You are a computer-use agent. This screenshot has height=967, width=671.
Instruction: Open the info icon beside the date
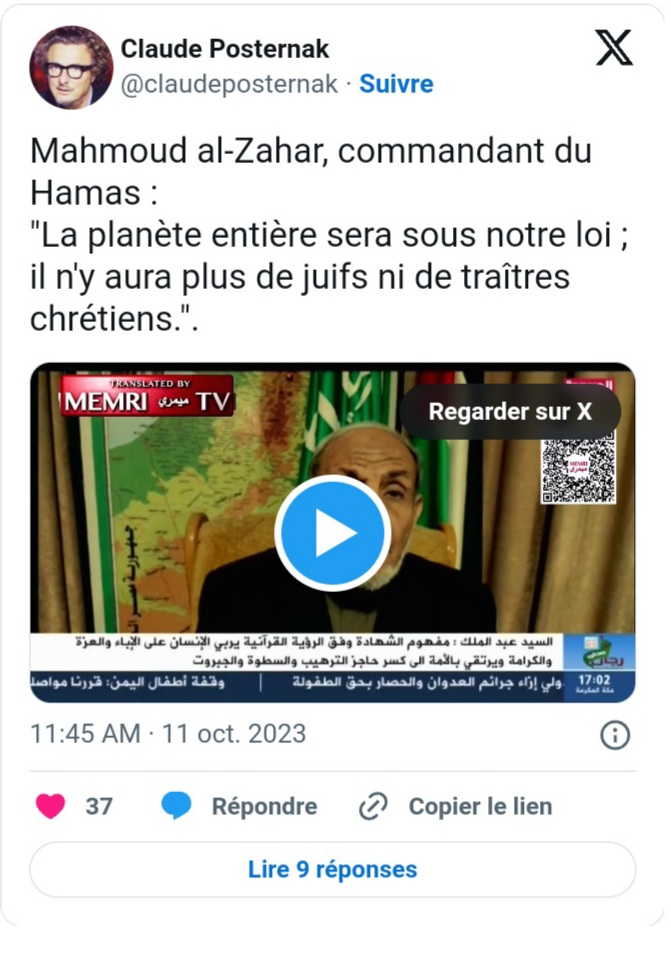coord(614,736)
